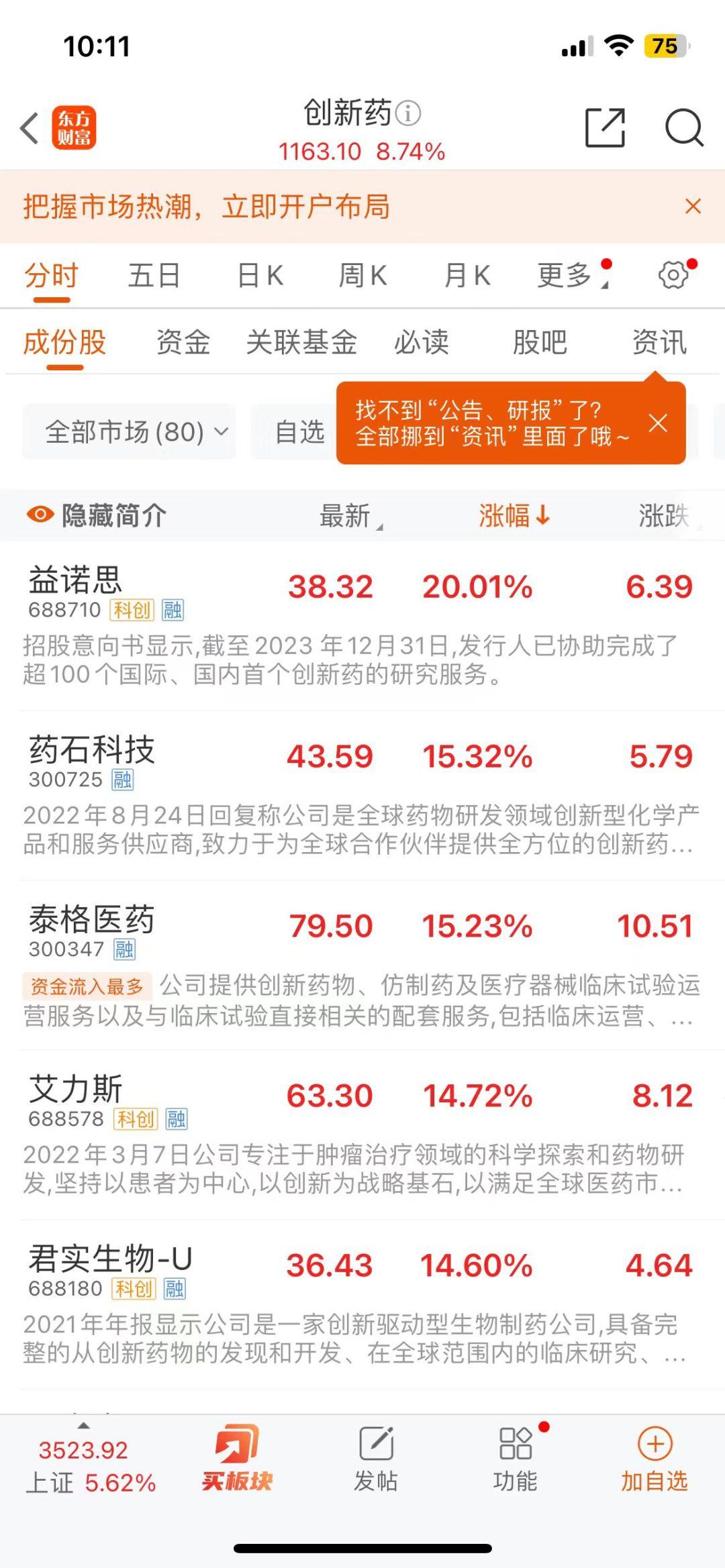Close the 公告、研报 tooltip
Screen dimensions: 725x1568
point(659,423)
